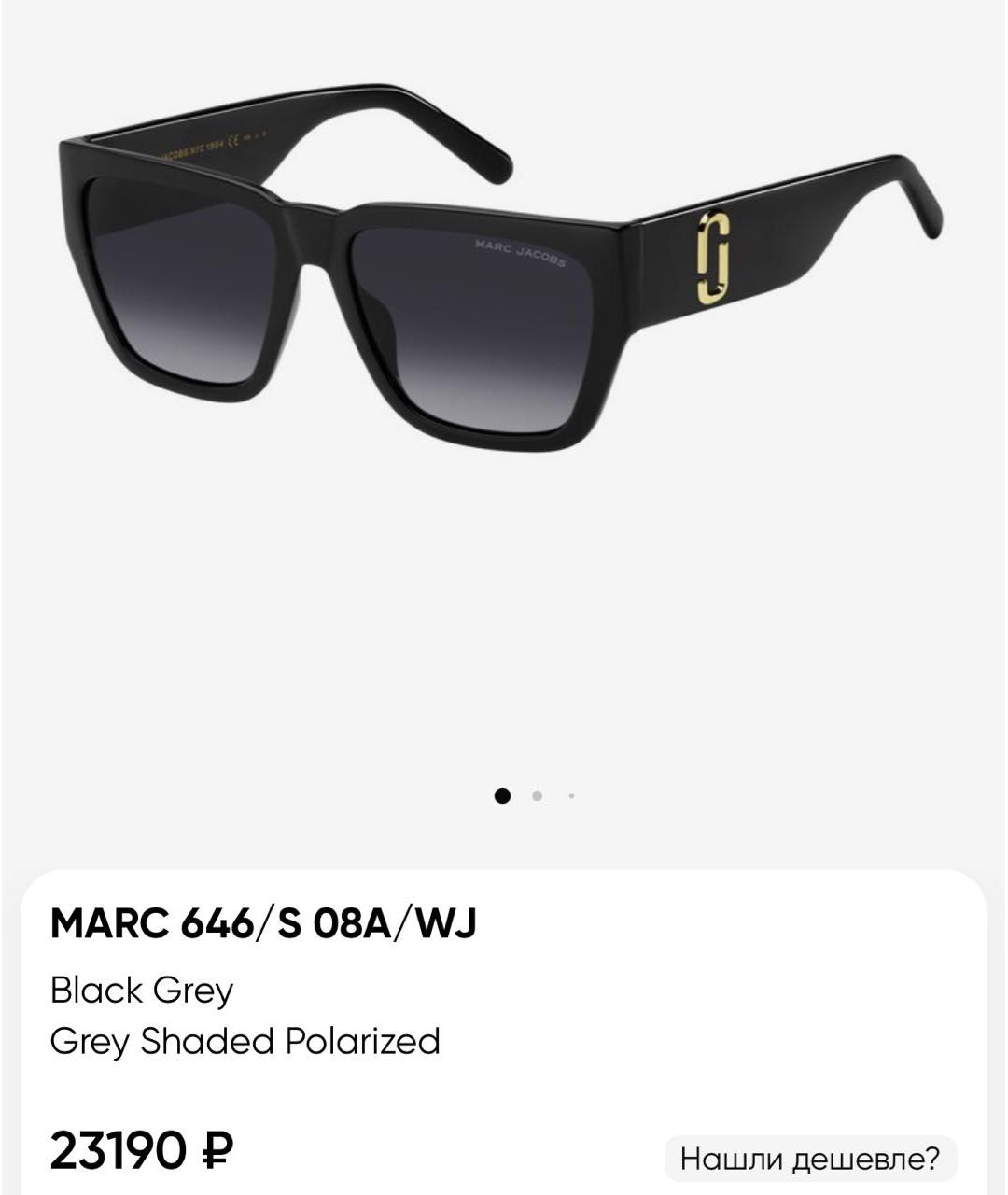Tap the Marc Jacobs logo on the lens
The image size is (1008, 1195).
coord(518,252)
